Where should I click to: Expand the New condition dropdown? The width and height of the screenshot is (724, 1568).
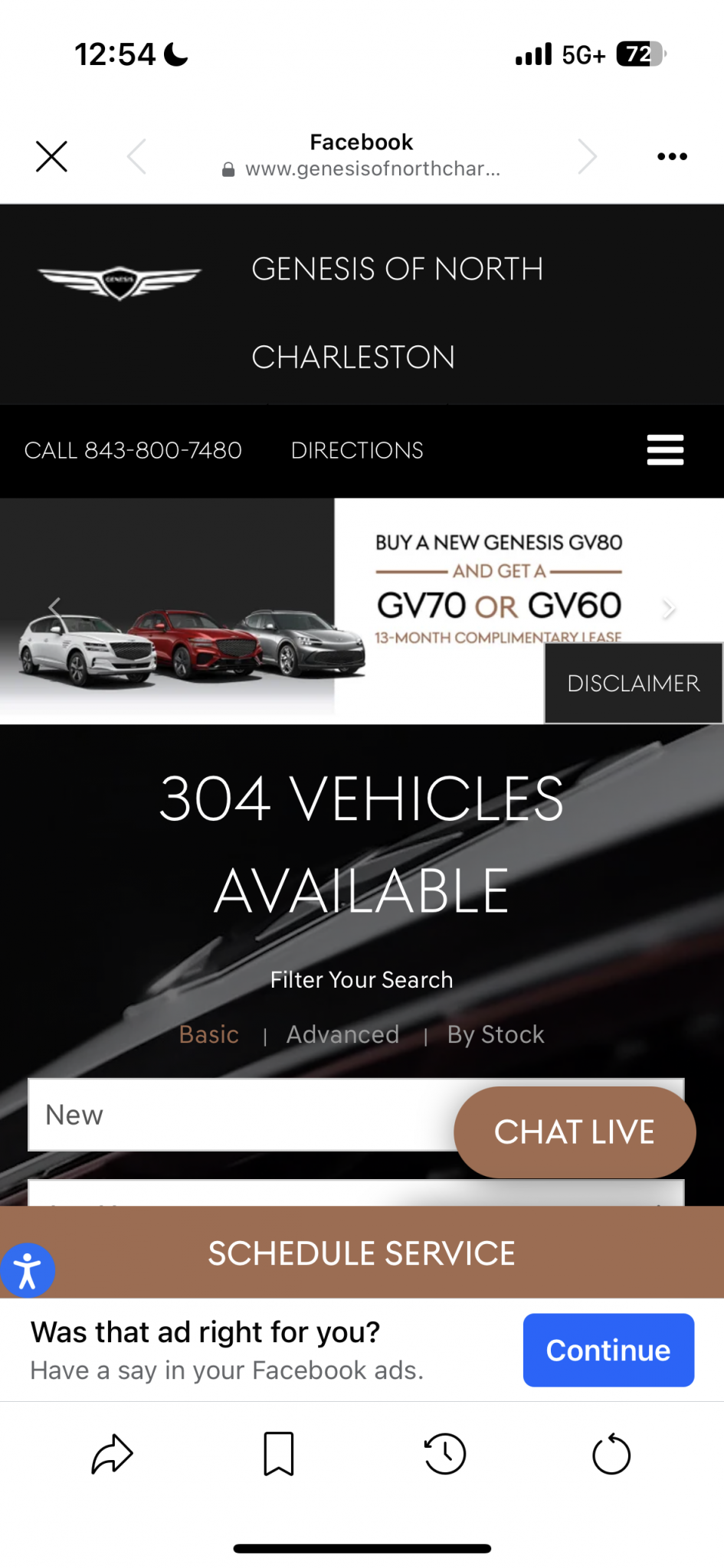click(242, 1115)
